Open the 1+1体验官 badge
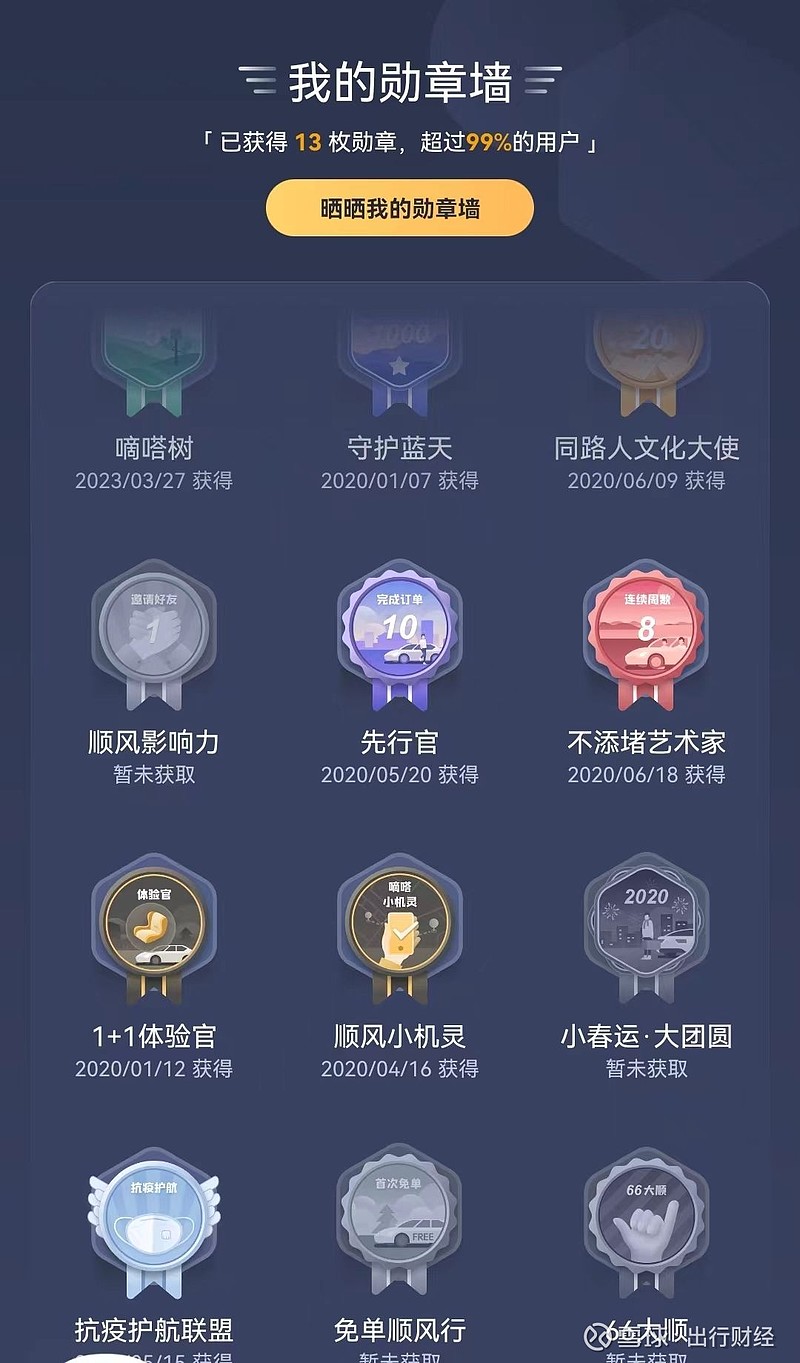Image resolution: width=800 pixels, height=1363 pixels. click(x=154, y=929)
